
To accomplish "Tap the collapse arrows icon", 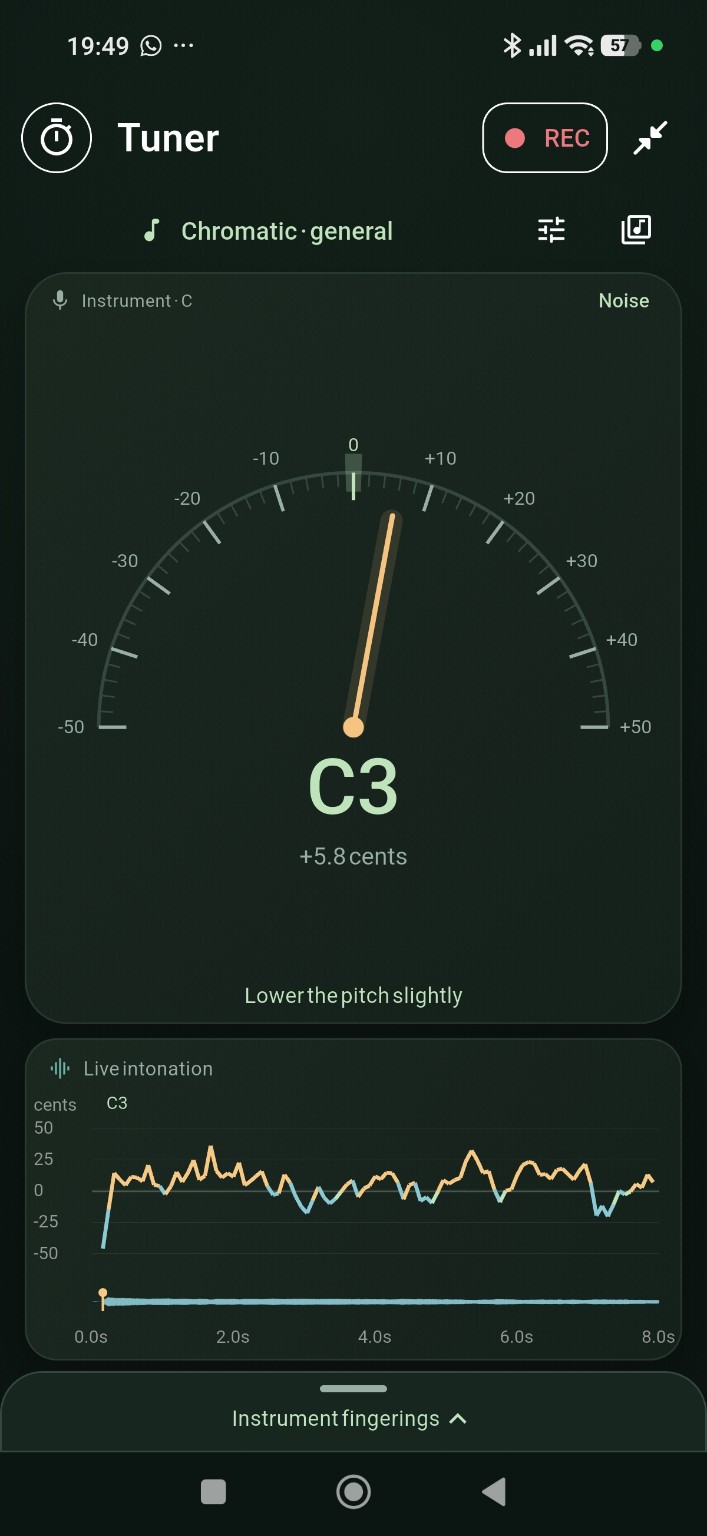I will pyautogui.click(x=650, y=138).
